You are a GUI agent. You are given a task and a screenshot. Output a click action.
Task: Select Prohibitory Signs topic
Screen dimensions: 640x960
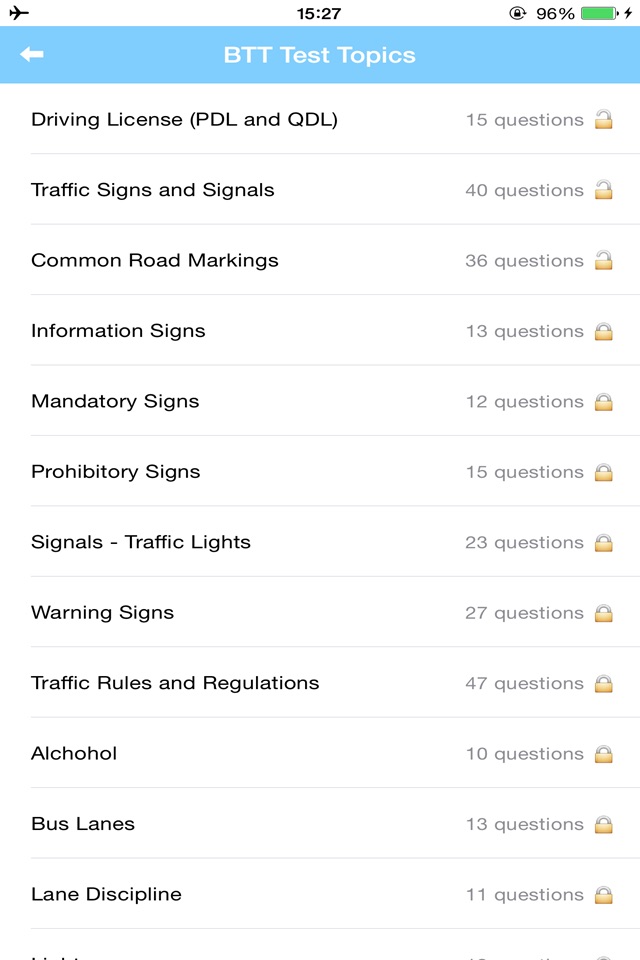click(320, 471)
